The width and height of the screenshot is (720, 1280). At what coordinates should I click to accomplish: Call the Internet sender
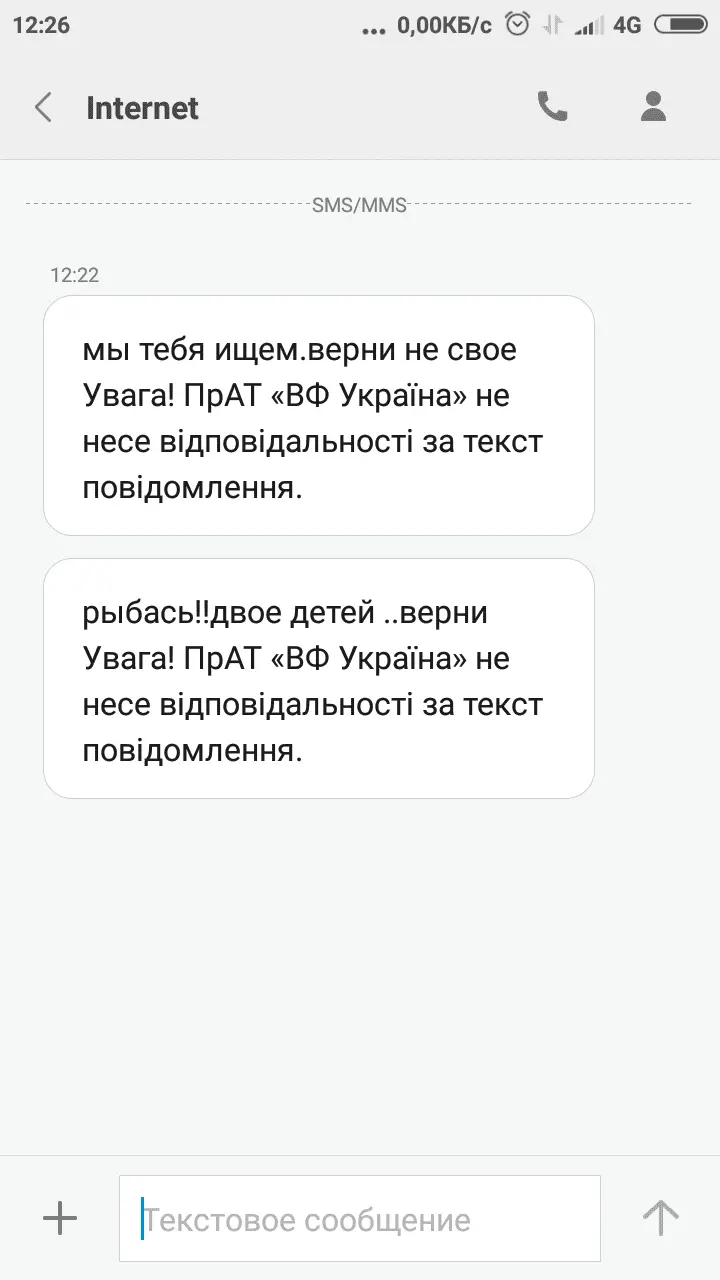pyautogui.click(x=552, y=107)
